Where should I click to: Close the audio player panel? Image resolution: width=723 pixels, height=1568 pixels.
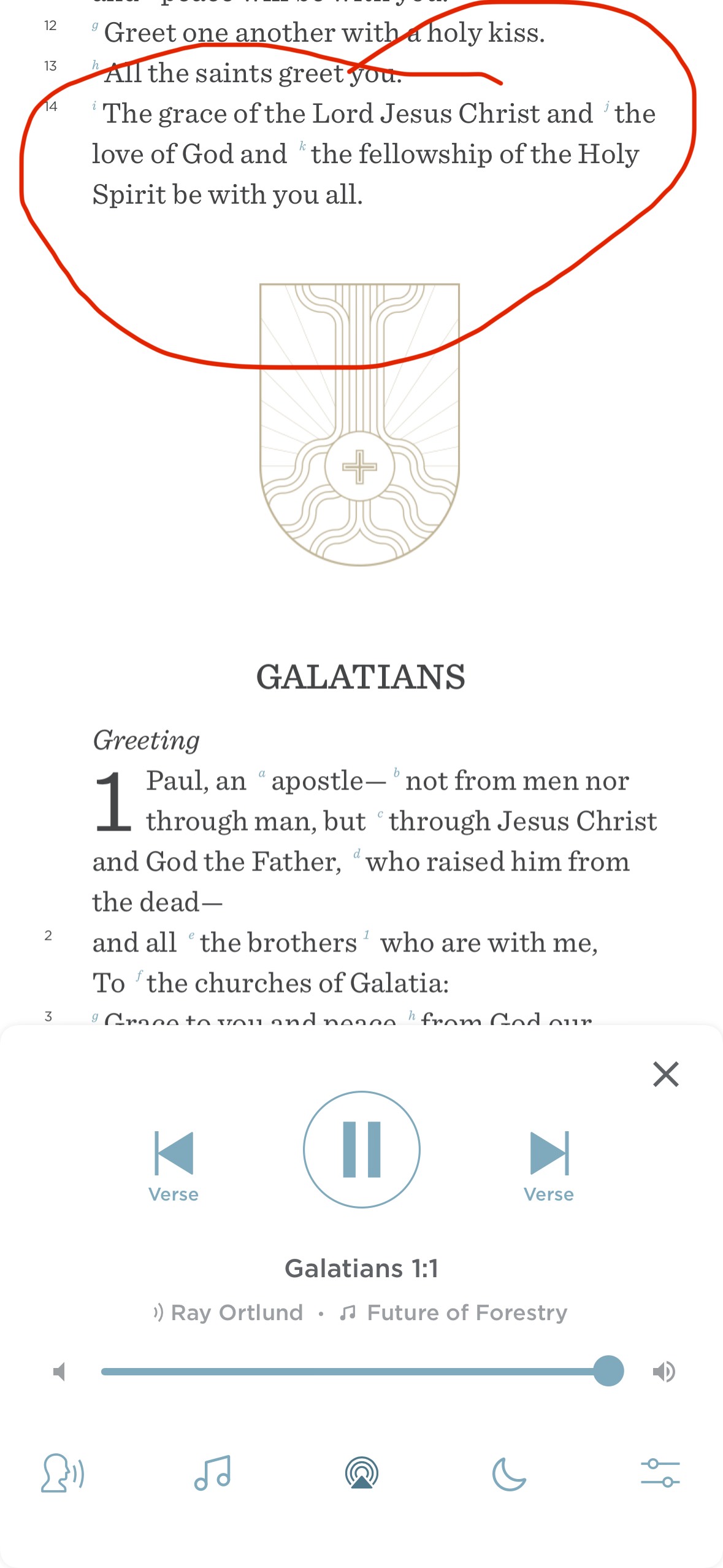[665, 1074]
